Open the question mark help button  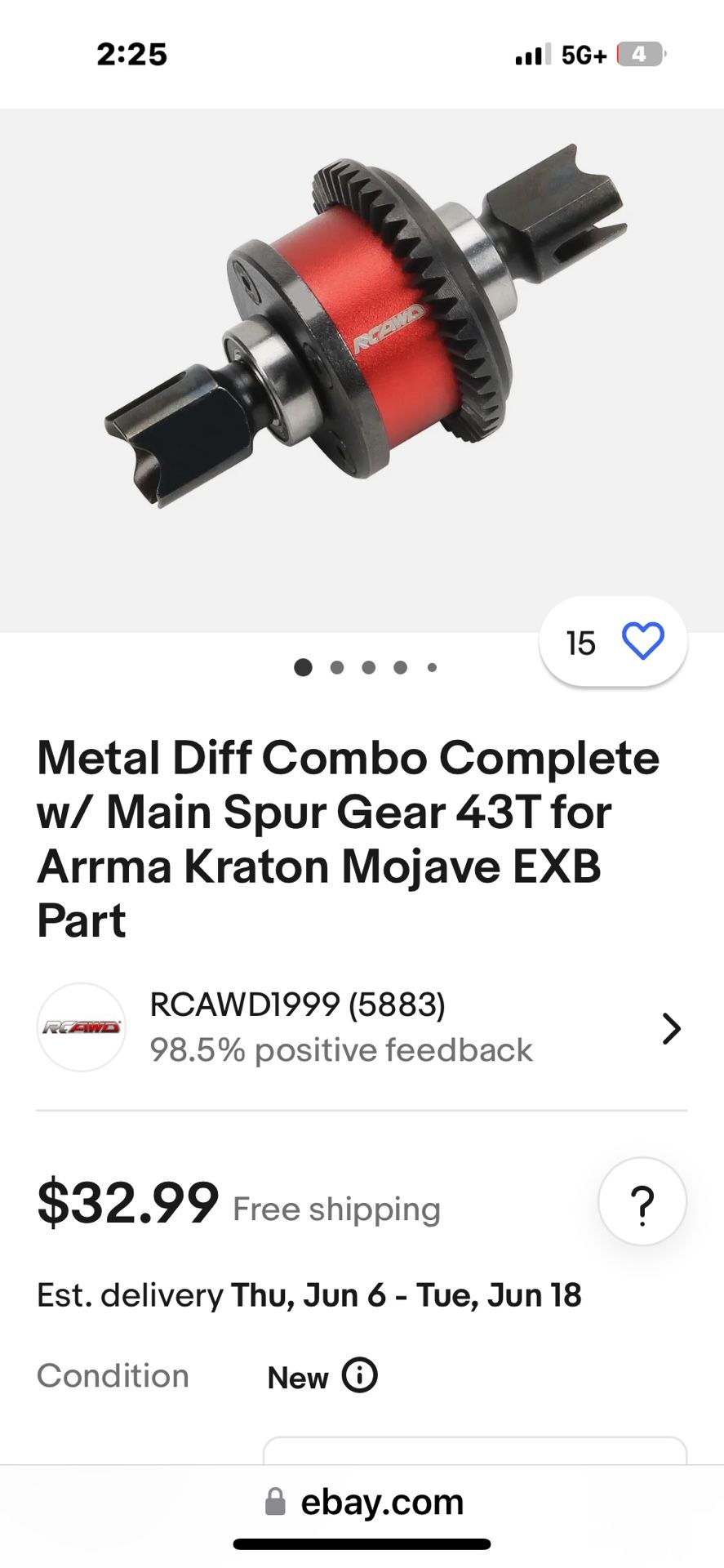click(x=642, y=1202)
